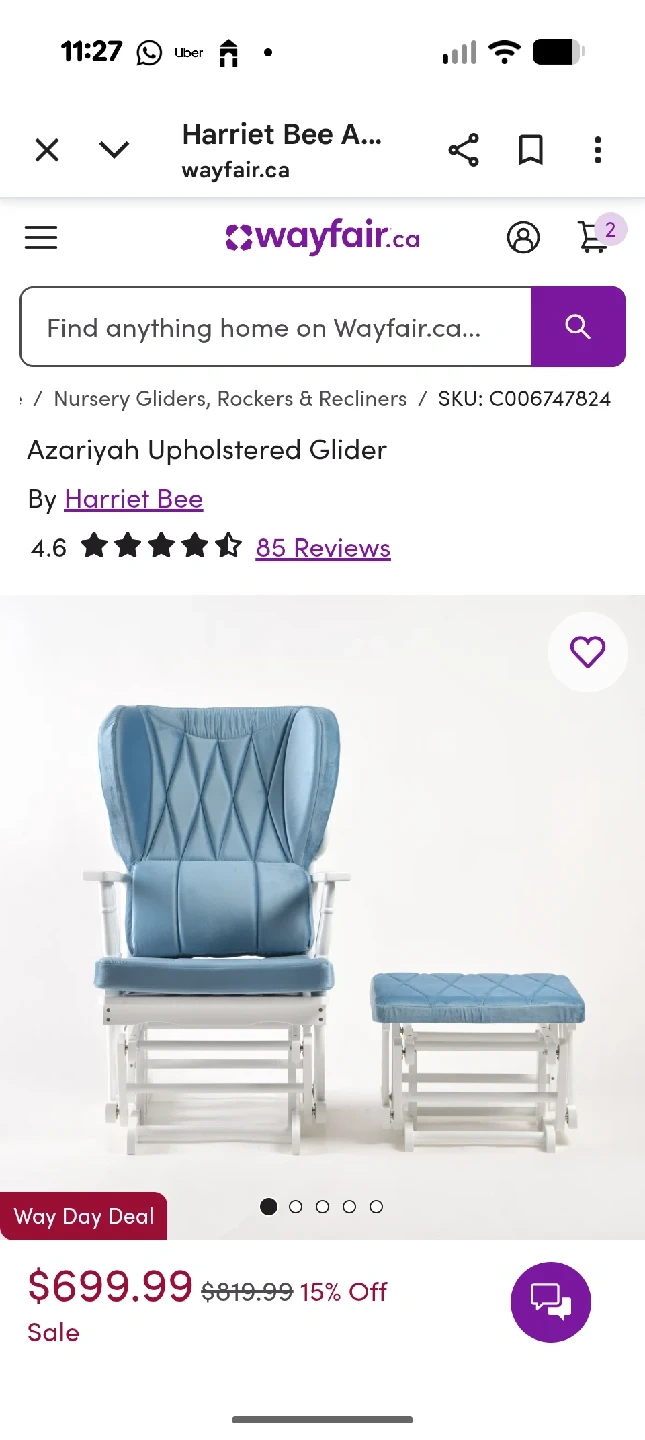645x1440 pixels.
Task: Start a live chat with support
Action: point(551,1302)
